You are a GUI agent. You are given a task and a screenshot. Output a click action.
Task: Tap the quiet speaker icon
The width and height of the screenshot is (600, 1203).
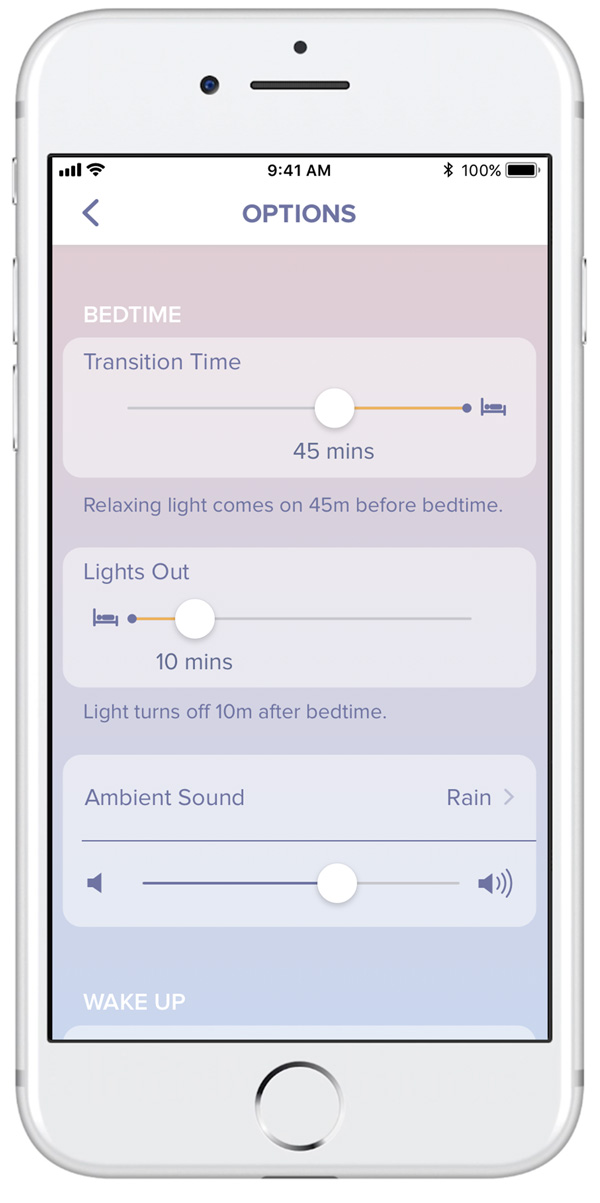[x=95, y=884]
